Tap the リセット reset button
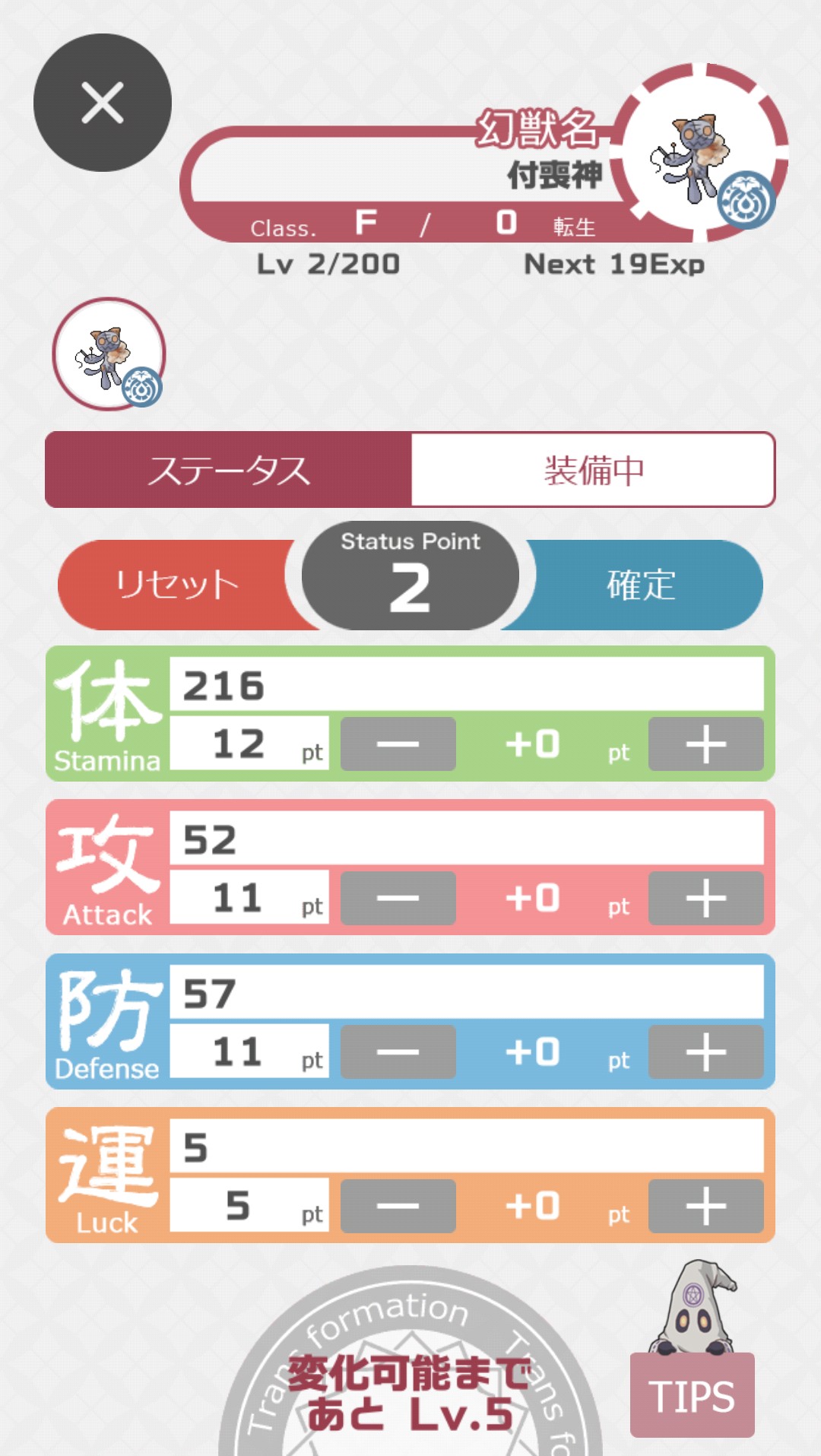The width and height of the screenshot is (821, 1456). (179, 585)
